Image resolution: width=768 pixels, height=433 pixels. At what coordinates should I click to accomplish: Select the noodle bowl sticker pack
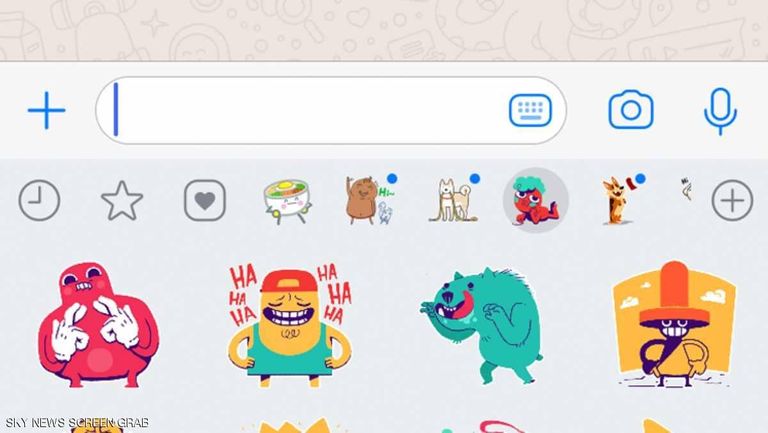pyautogui.click(x=287, y=201)
